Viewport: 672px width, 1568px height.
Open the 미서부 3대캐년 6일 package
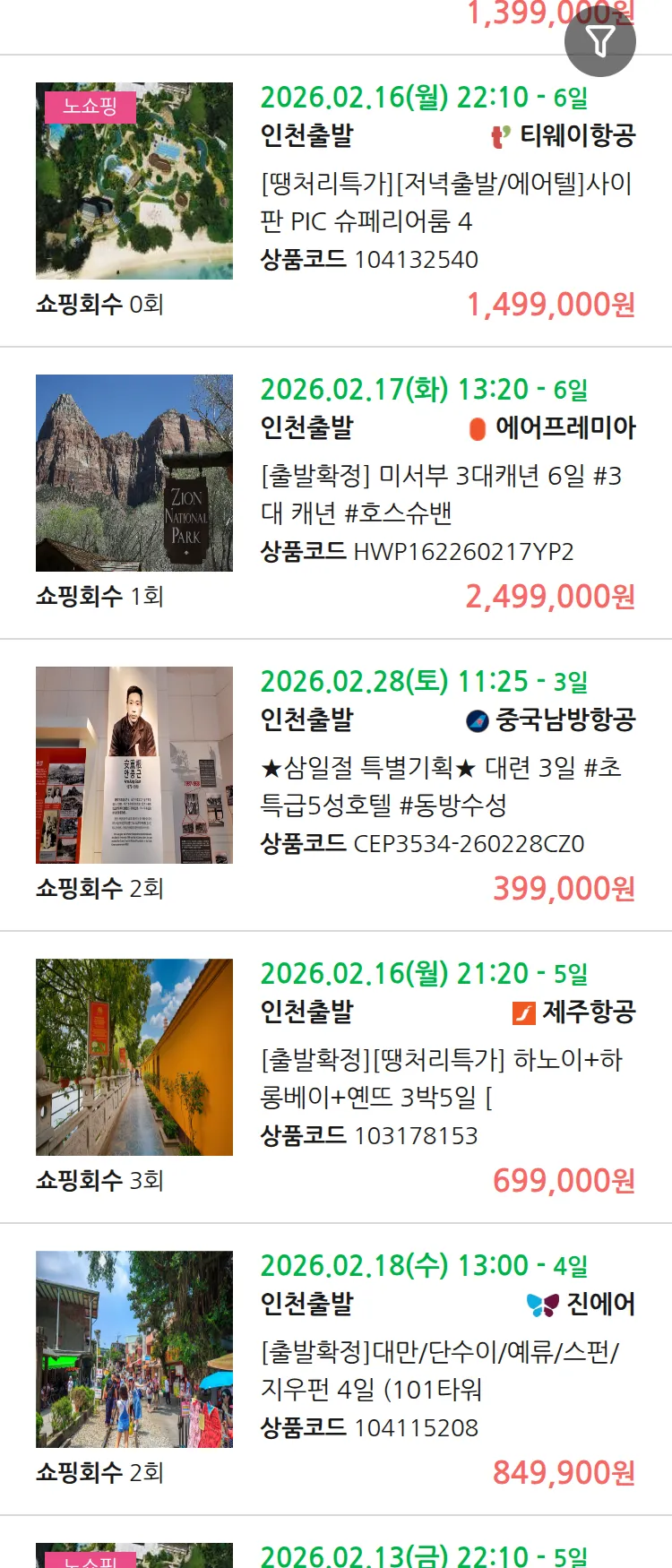[x=441, y=494]
